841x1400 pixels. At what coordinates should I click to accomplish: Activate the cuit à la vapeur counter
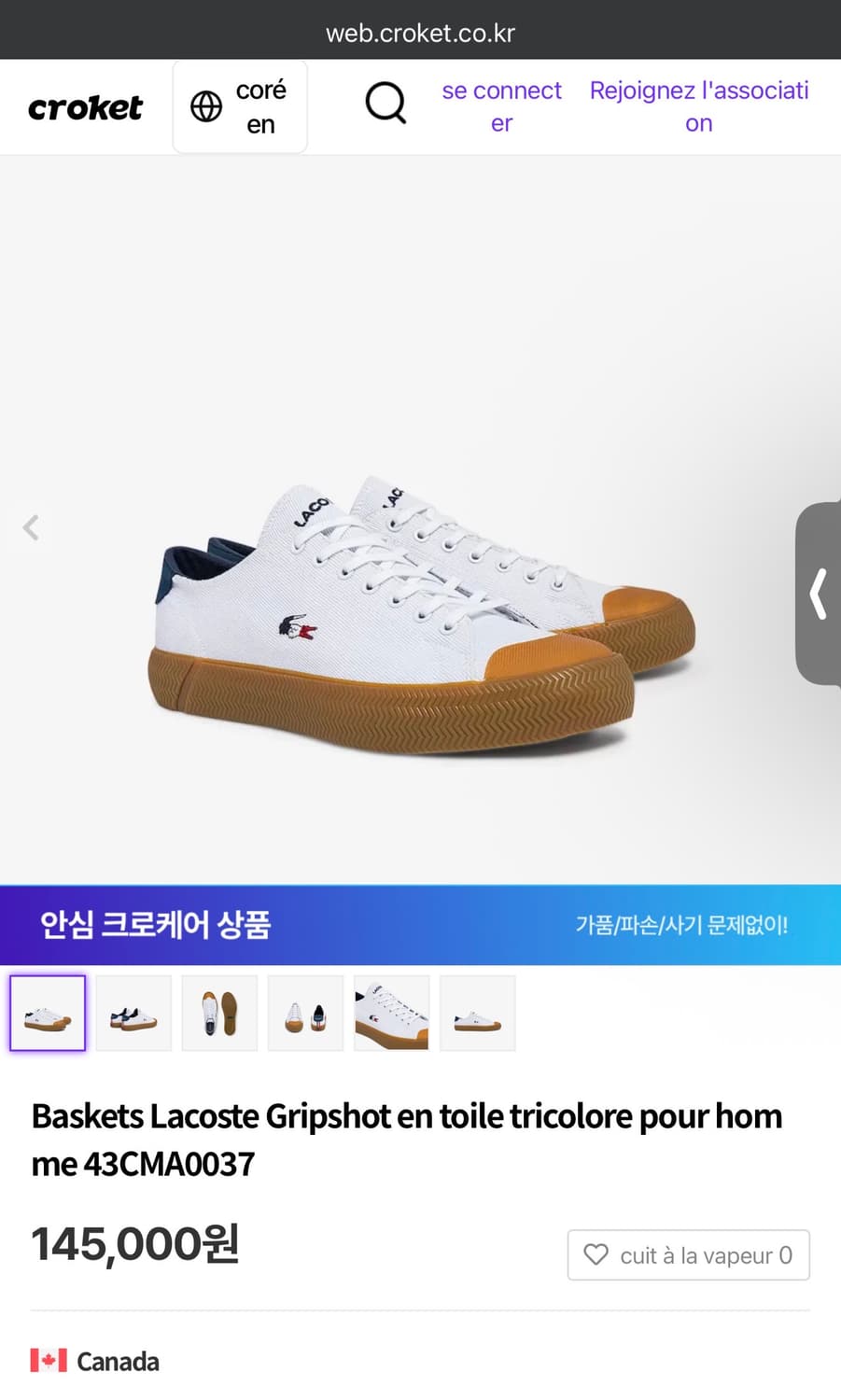[688, 1254]
